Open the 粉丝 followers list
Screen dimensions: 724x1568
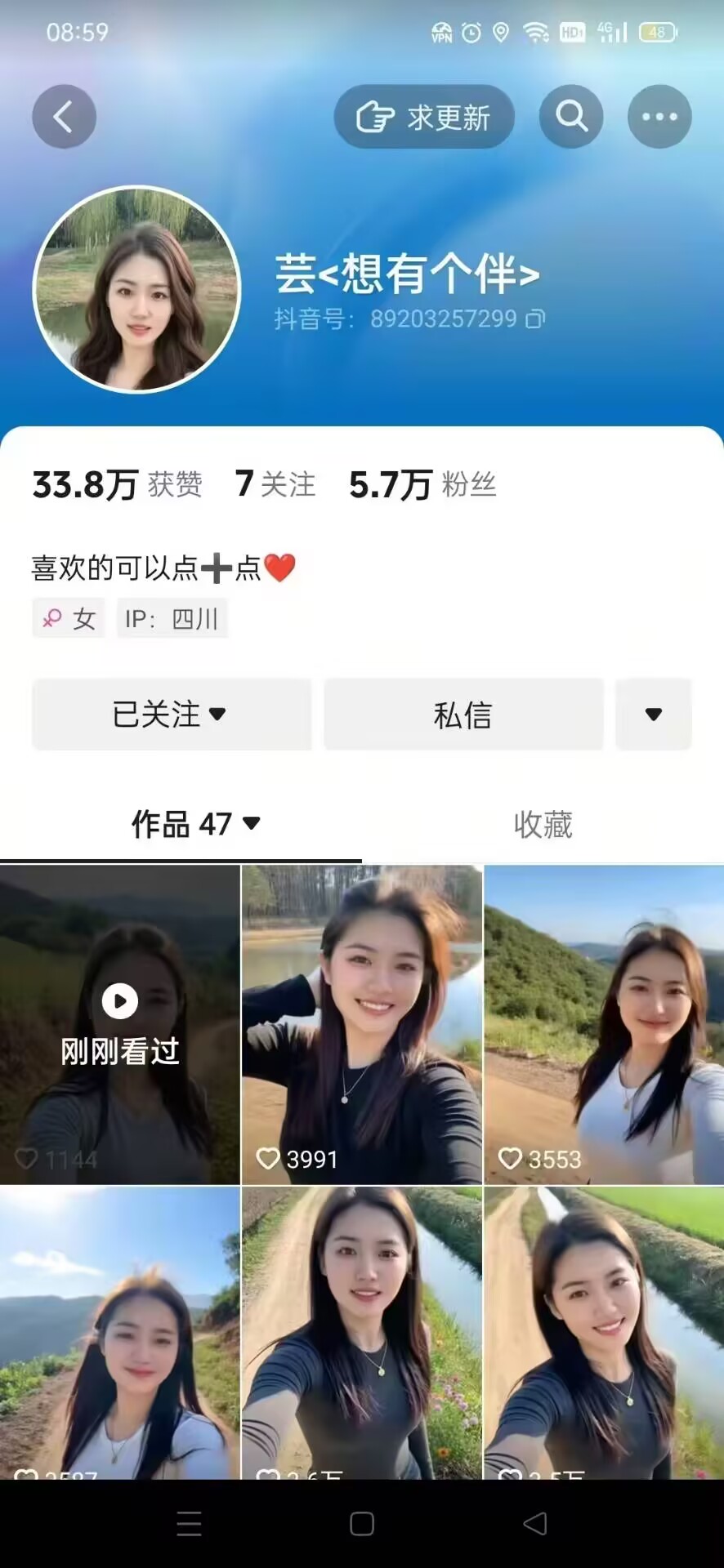coord(423,483)
